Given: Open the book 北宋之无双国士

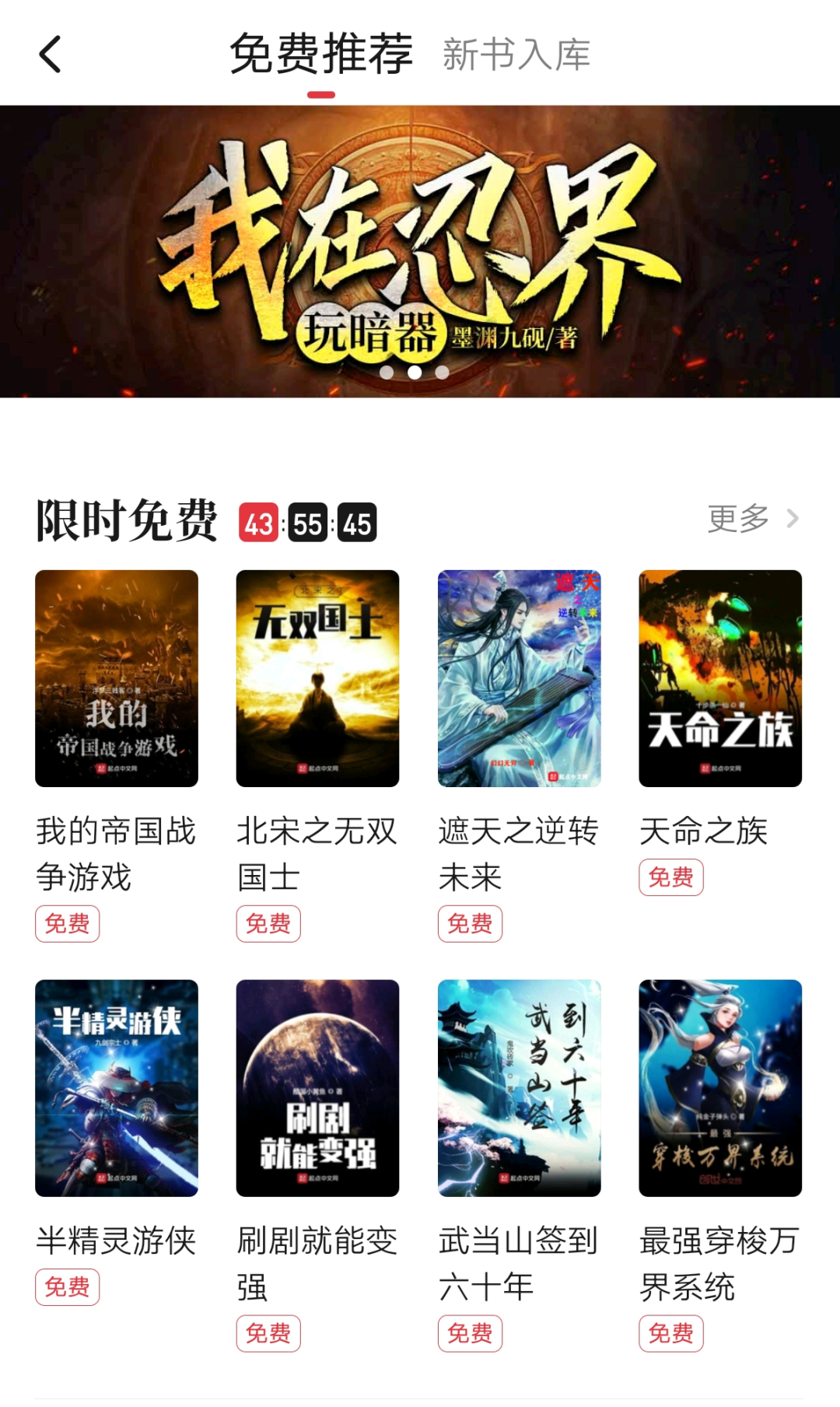Looking at the screenshot, I should tap(317, 678).
